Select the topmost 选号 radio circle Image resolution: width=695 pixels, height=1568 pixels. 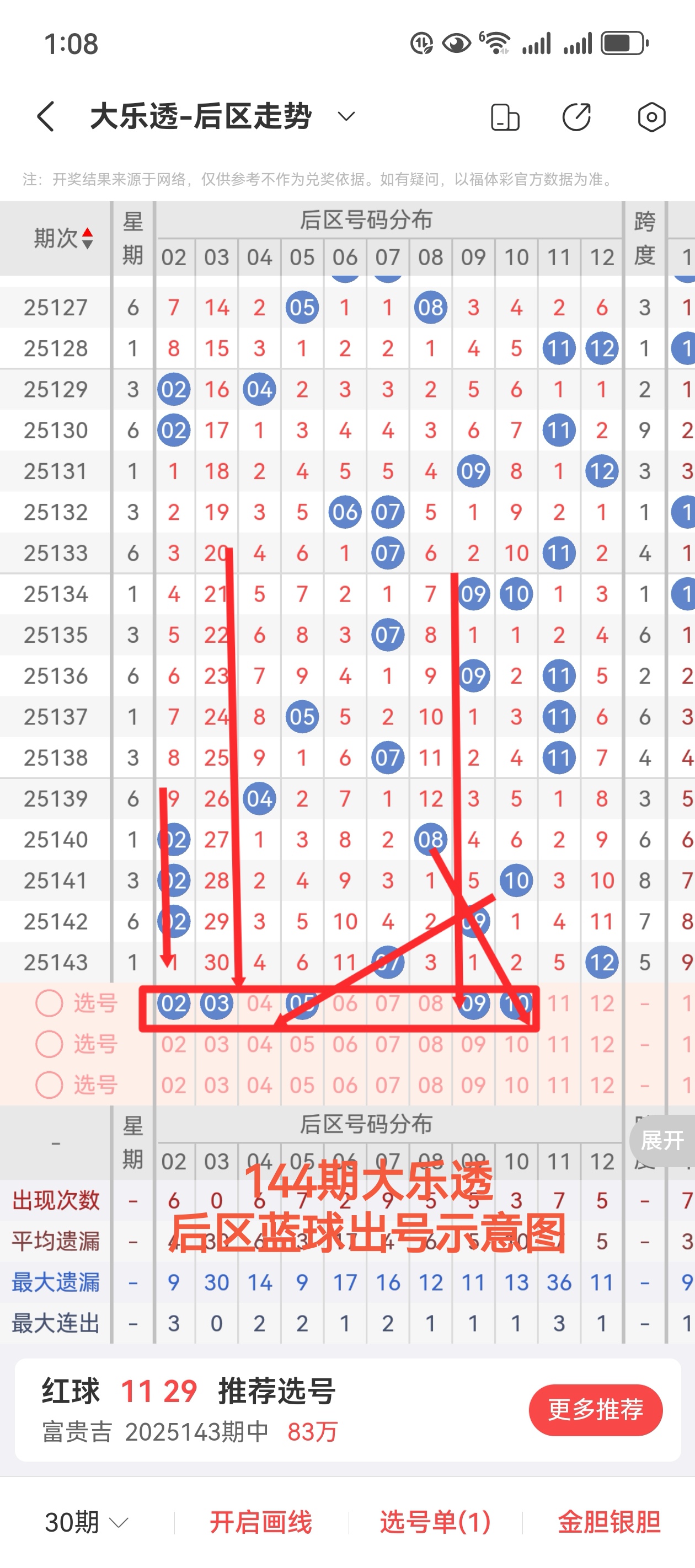tap(49, 1003)
